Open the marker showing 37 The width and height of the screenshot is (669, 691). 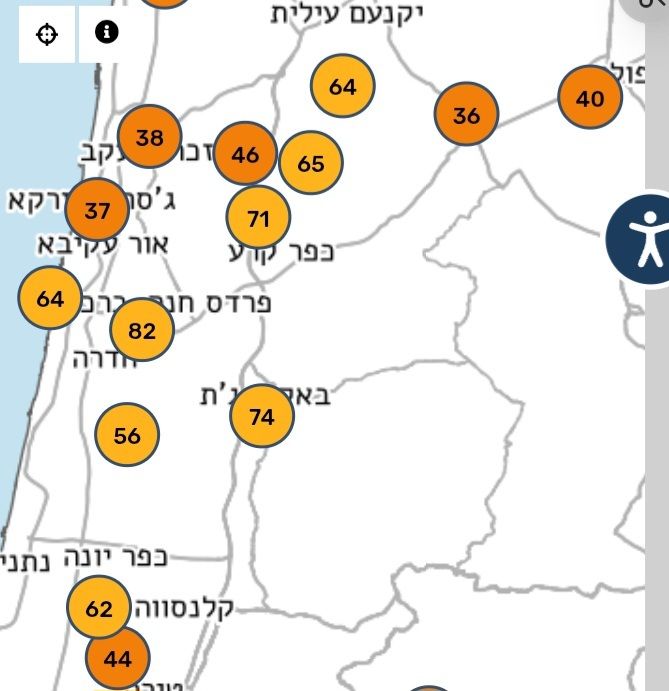click(x=97, y=210)
